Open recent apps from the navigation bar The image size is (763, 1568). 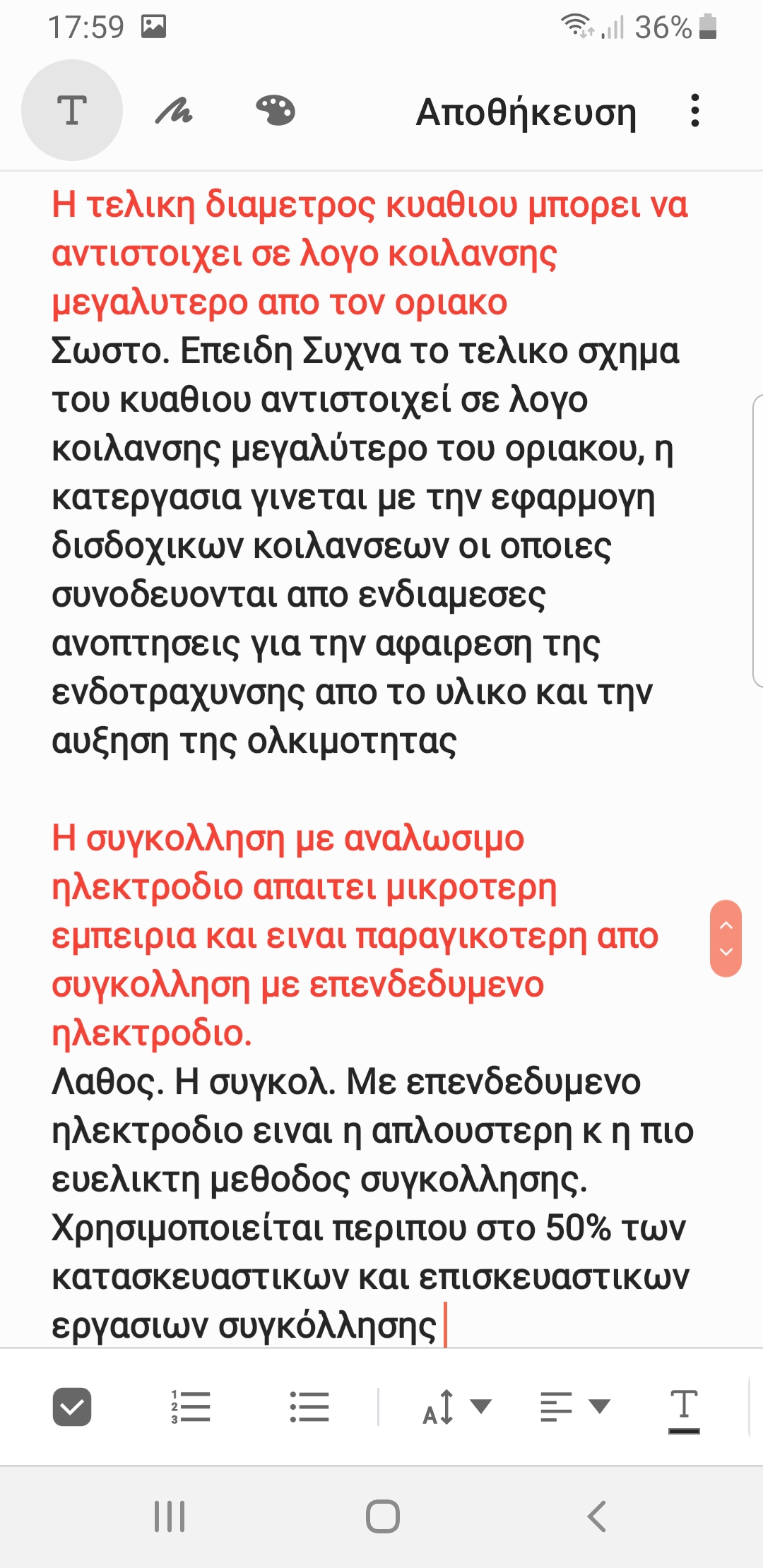[170, 1516]
